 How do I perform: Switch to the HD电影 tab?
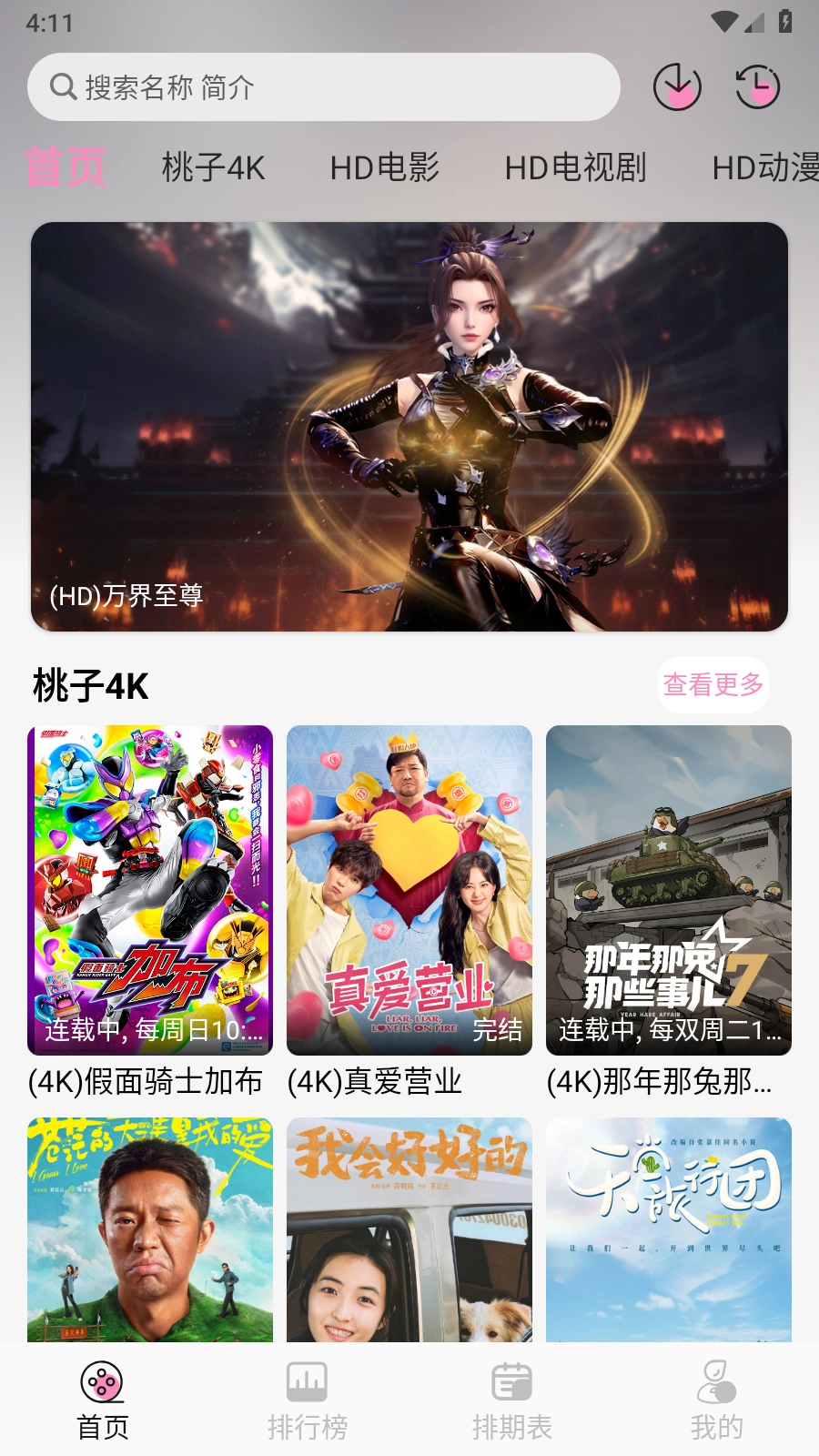pyautogui.click(x=384, y=168)
